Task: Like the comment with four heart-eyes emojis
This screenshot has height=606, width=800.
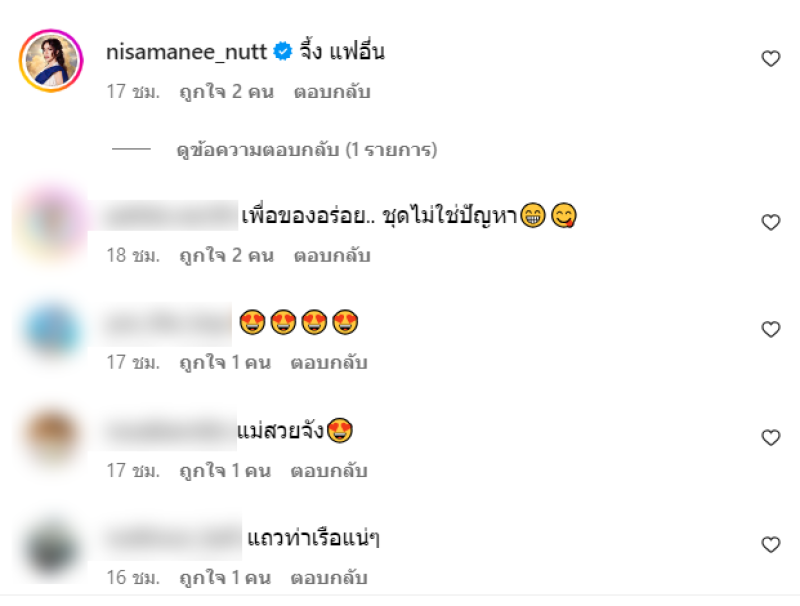Action: pos(770,330)
